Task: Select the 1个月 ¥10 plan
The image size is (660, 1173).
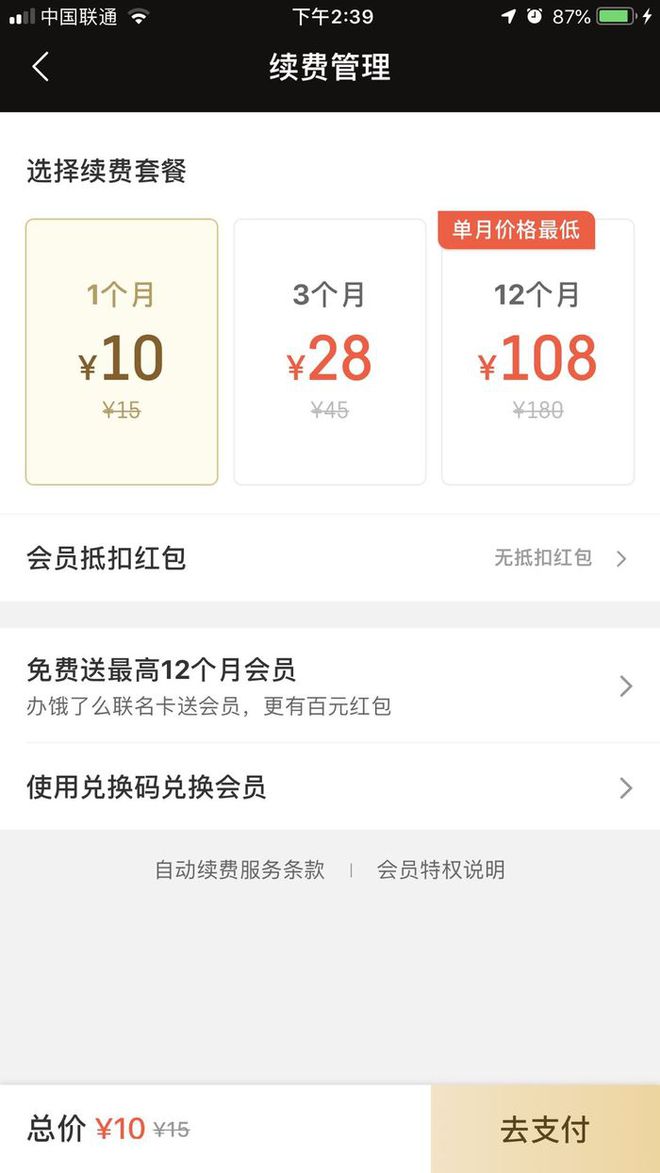Action: [121, 352]
